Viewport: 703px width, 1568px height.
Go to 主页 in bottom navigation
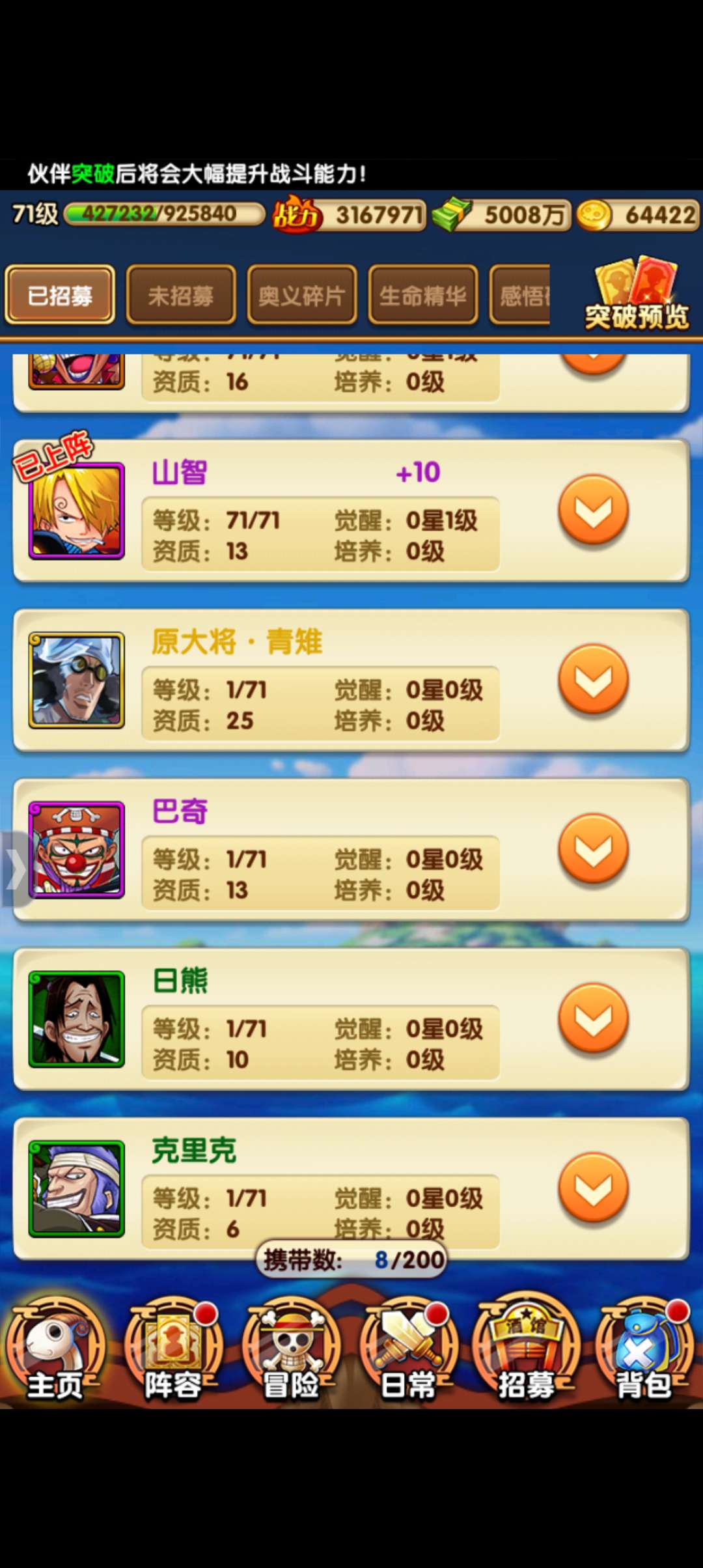pos(55,1351)
